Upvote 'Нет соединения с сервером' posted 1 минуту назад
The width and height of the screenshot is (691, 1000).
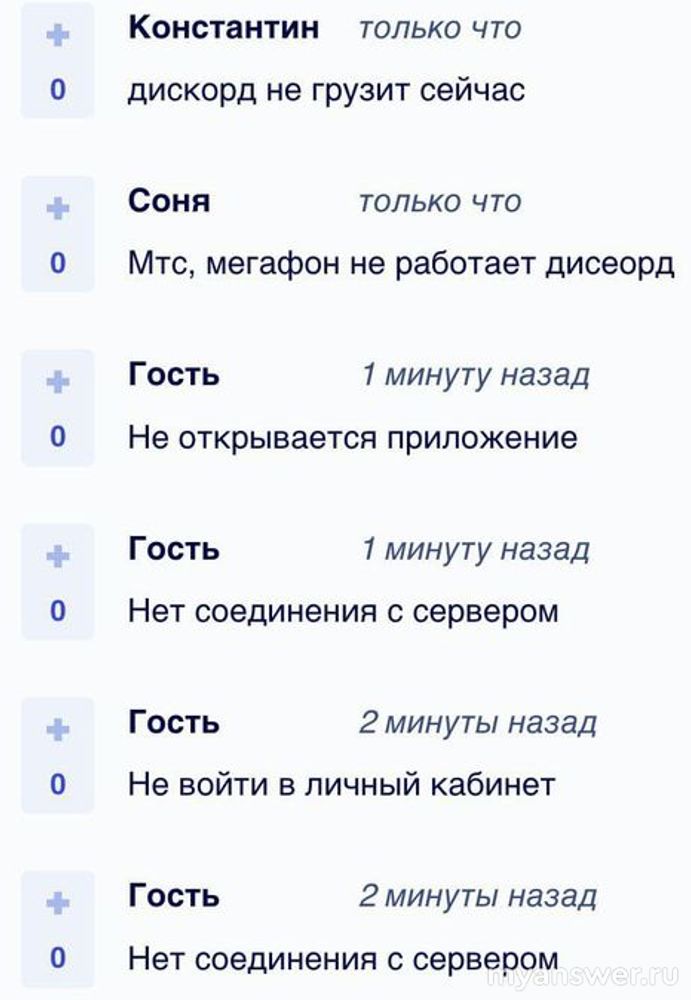coord(58,556)
